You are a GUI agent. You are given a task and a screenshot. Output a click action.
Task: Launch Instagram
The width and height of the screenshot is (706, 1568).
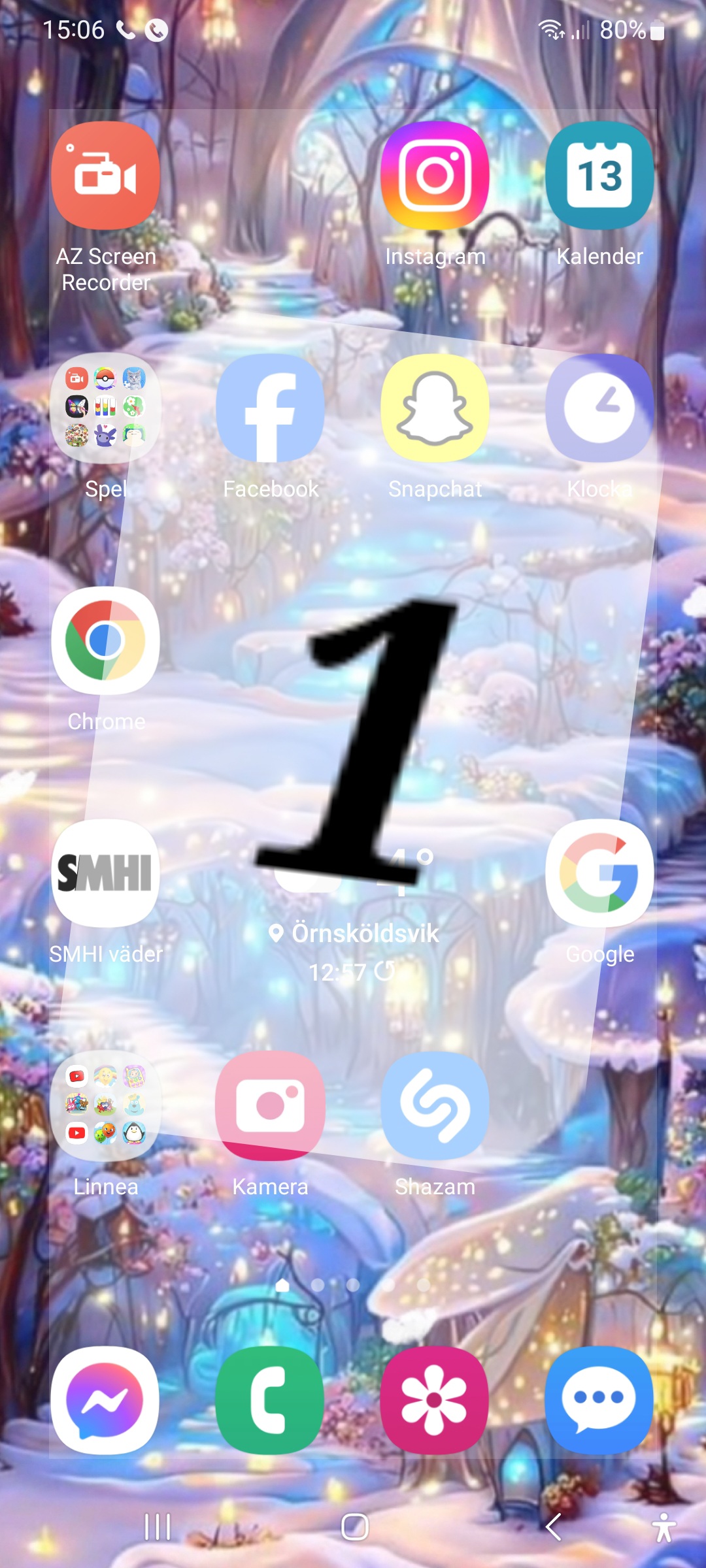pyautogui.click(x=435, y=176)
